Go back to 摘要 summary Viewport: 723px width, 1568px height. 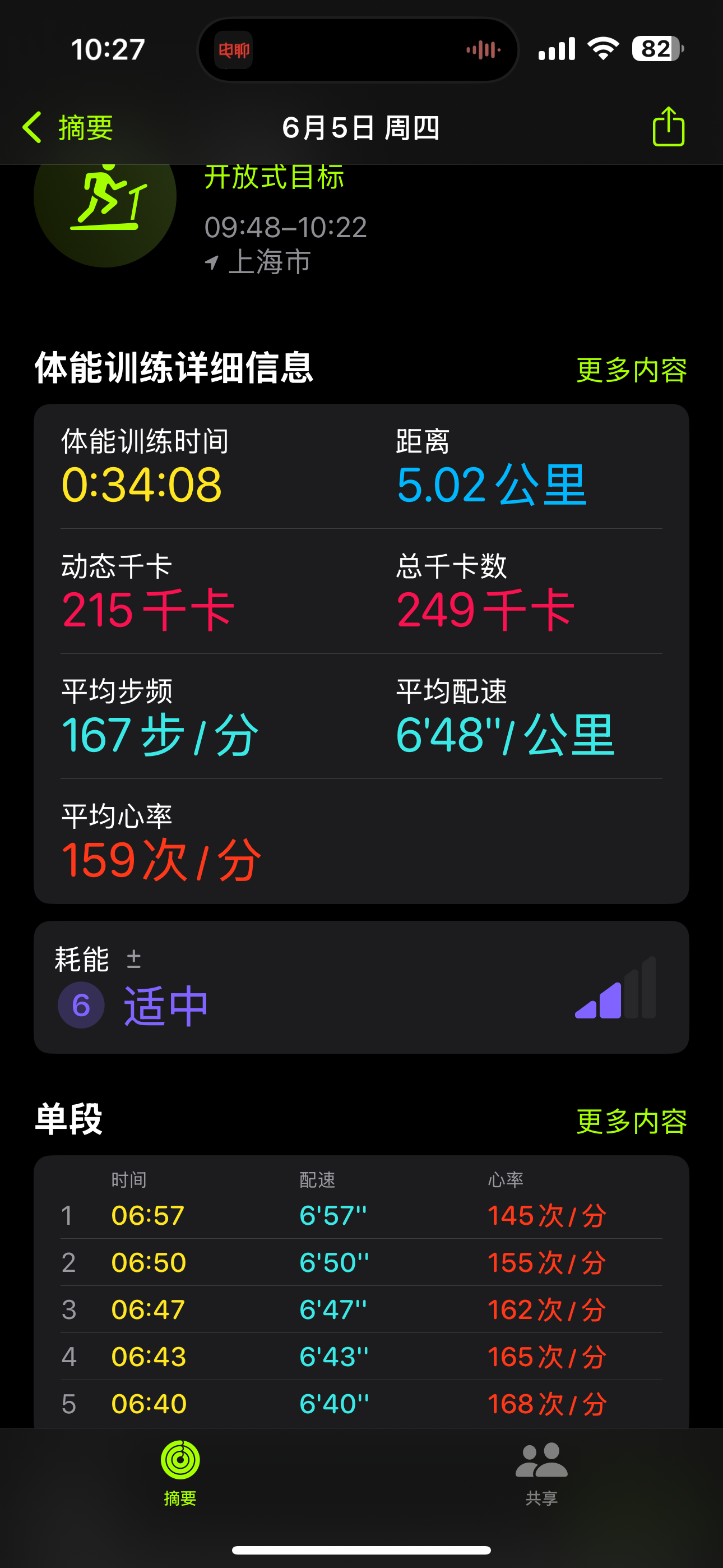(x=68, y=128)
